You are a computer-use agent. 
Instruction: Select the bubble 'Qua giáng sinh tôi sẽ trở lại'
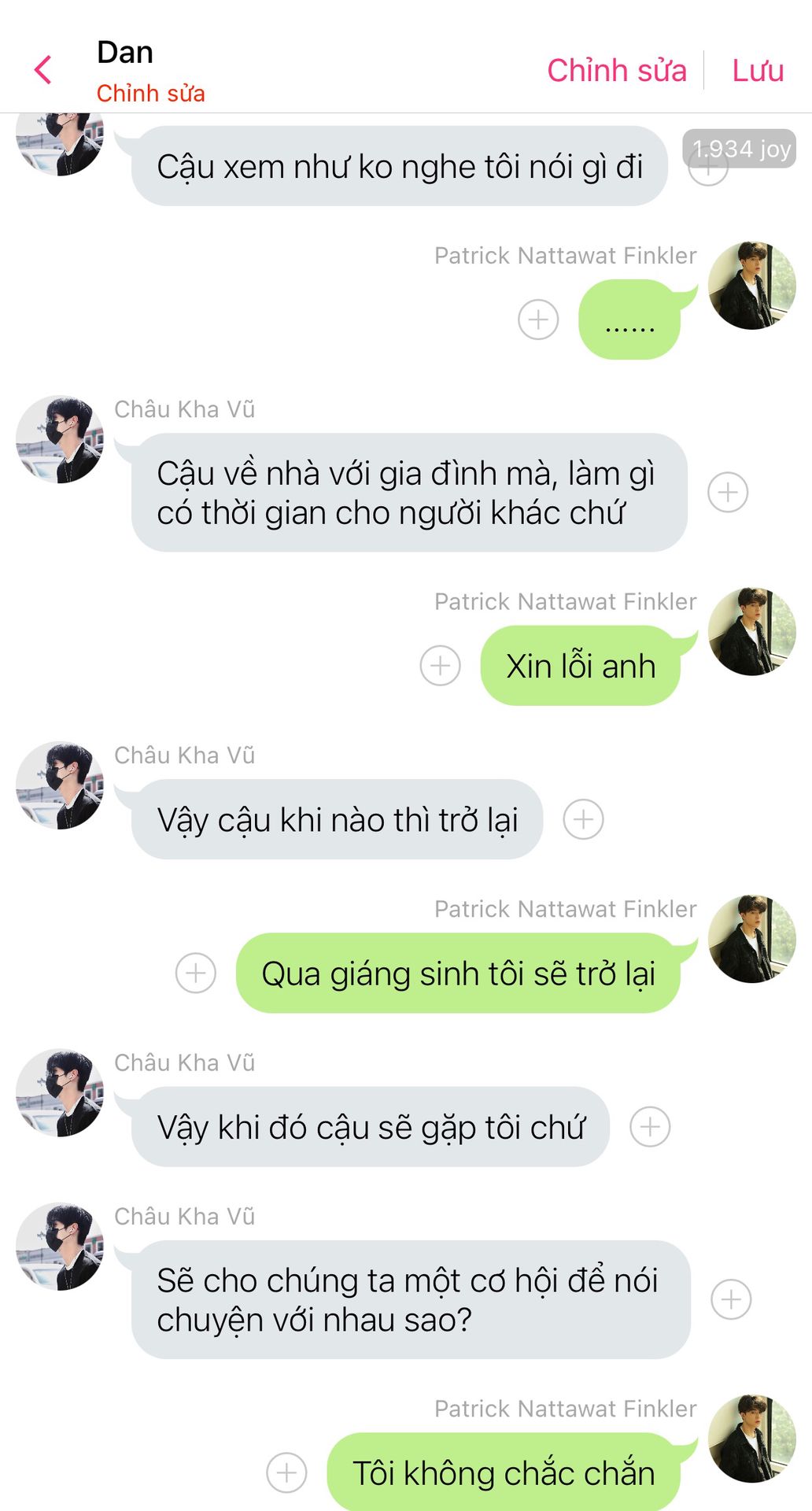(x=457, y=973)
